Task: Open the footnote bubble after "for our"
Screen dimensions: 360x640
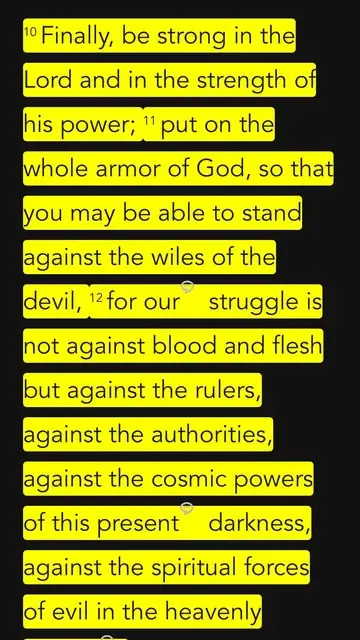Action: pos(187,287)
